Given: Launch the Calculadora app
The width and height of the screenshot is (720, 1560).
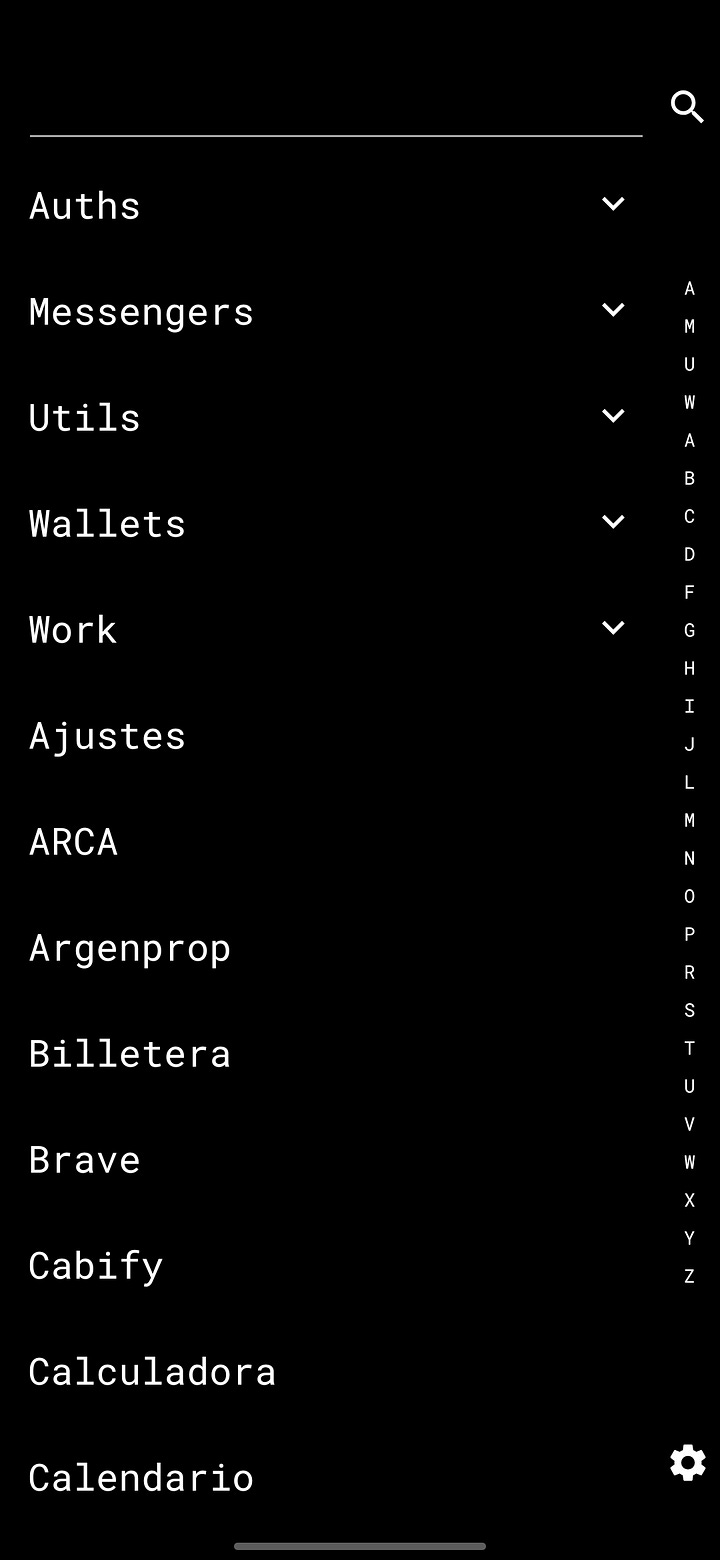Looking at the screenshot, I should click(152, 1371).
